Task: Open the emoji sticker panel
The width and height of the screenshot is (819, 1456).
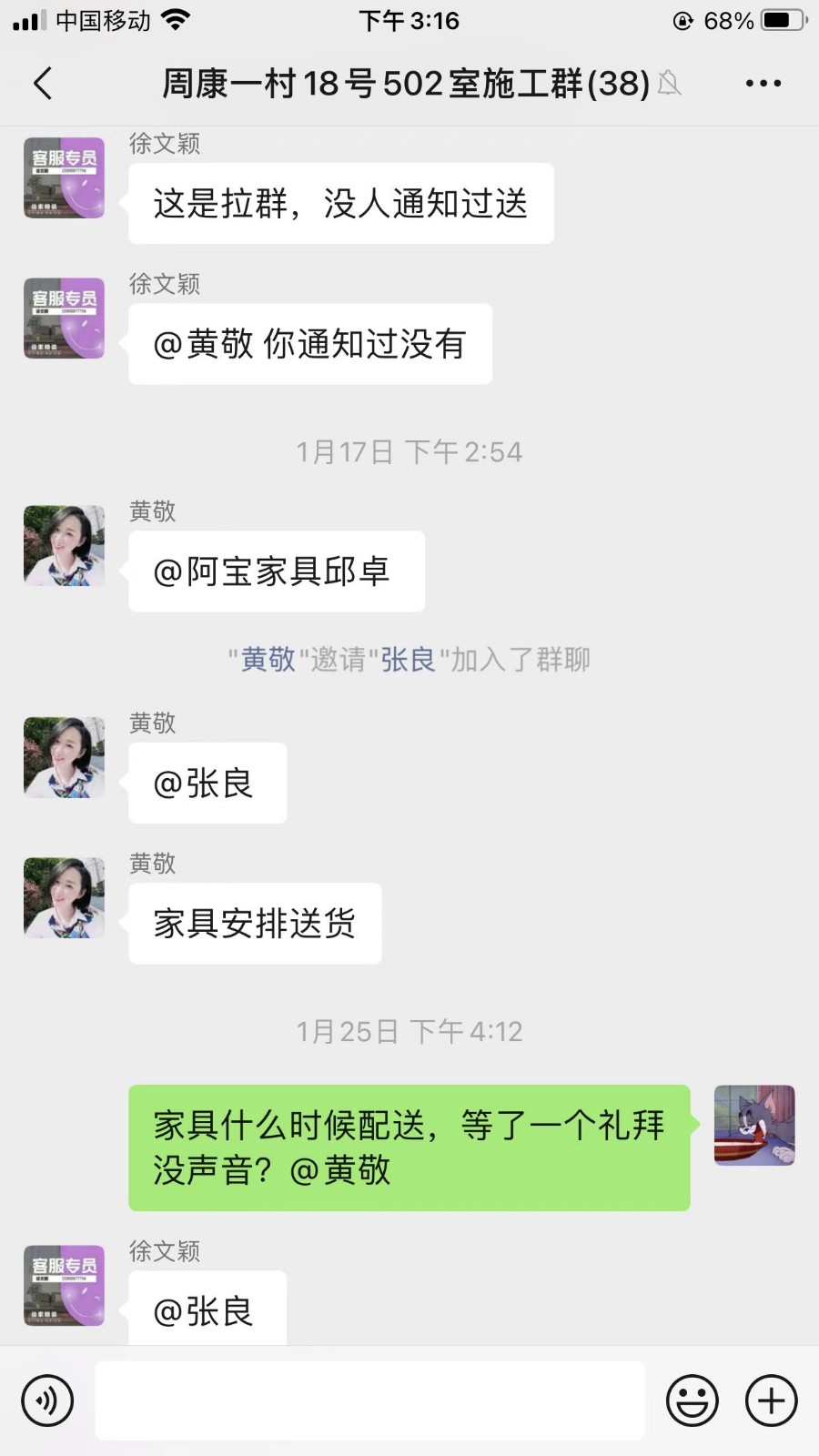Action: pos(693,1400)
